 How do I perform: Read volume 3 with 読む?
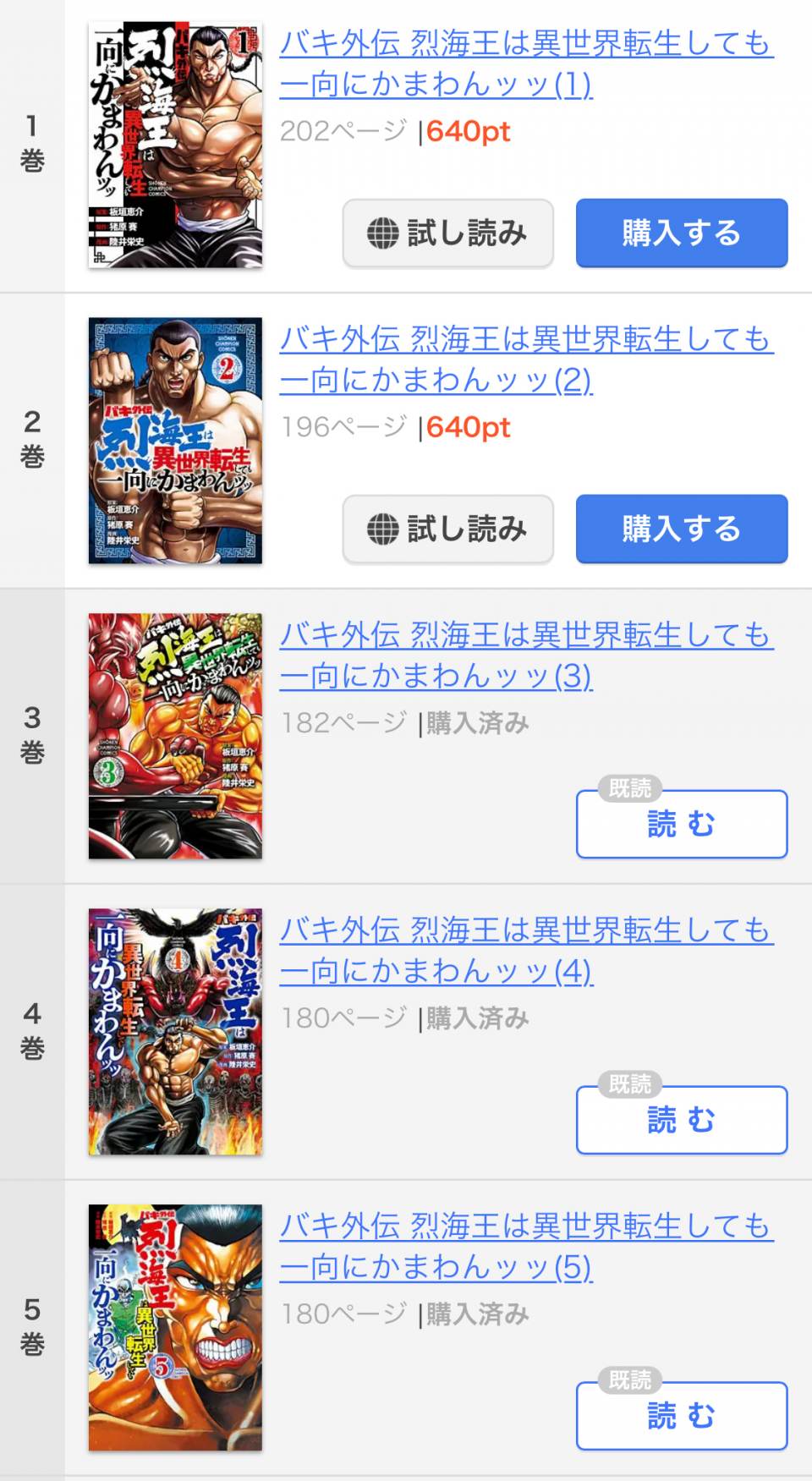pyautogui.click(x=681, y=825)
